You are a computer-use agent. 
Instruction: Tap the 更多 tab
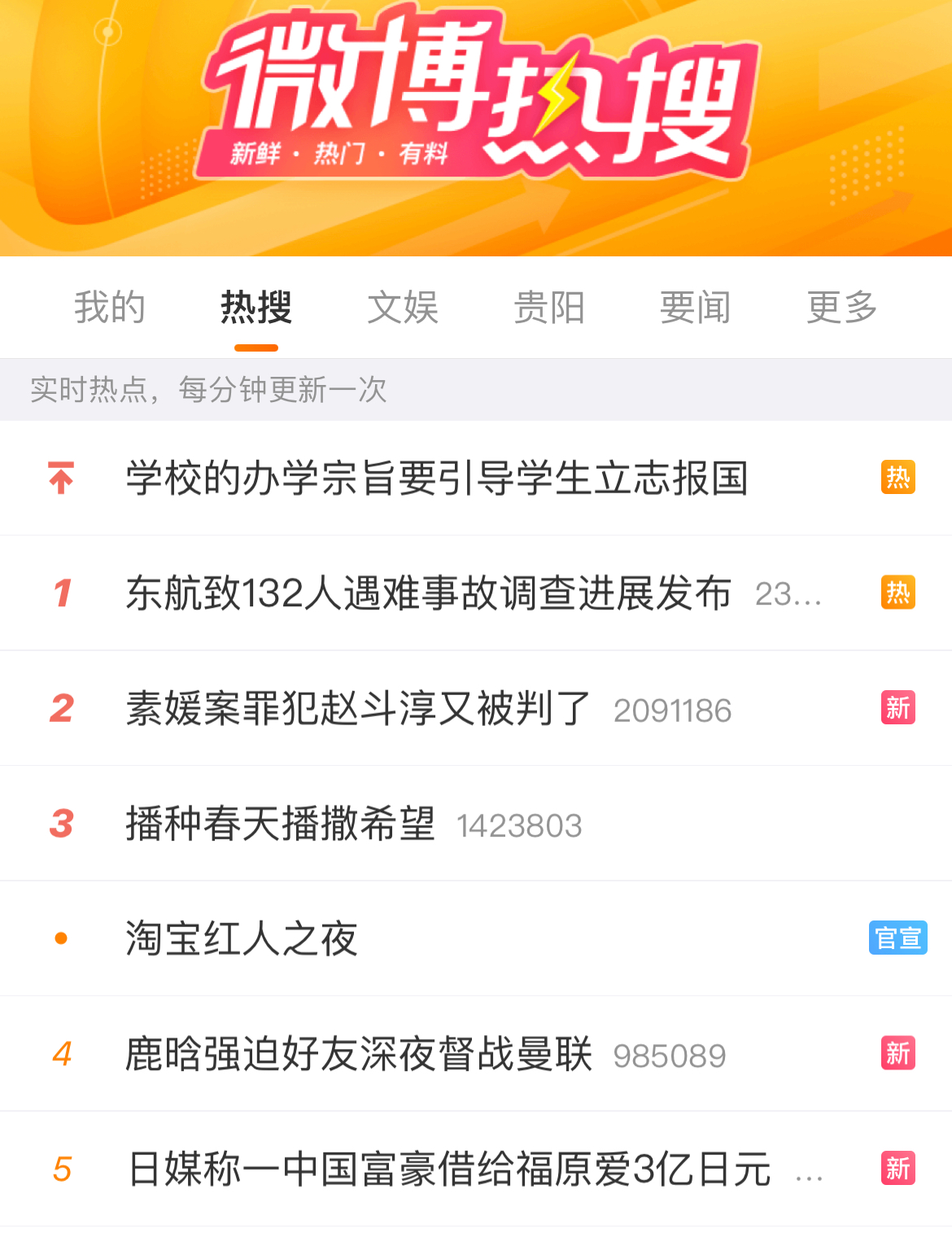click(x=842, y=308)
